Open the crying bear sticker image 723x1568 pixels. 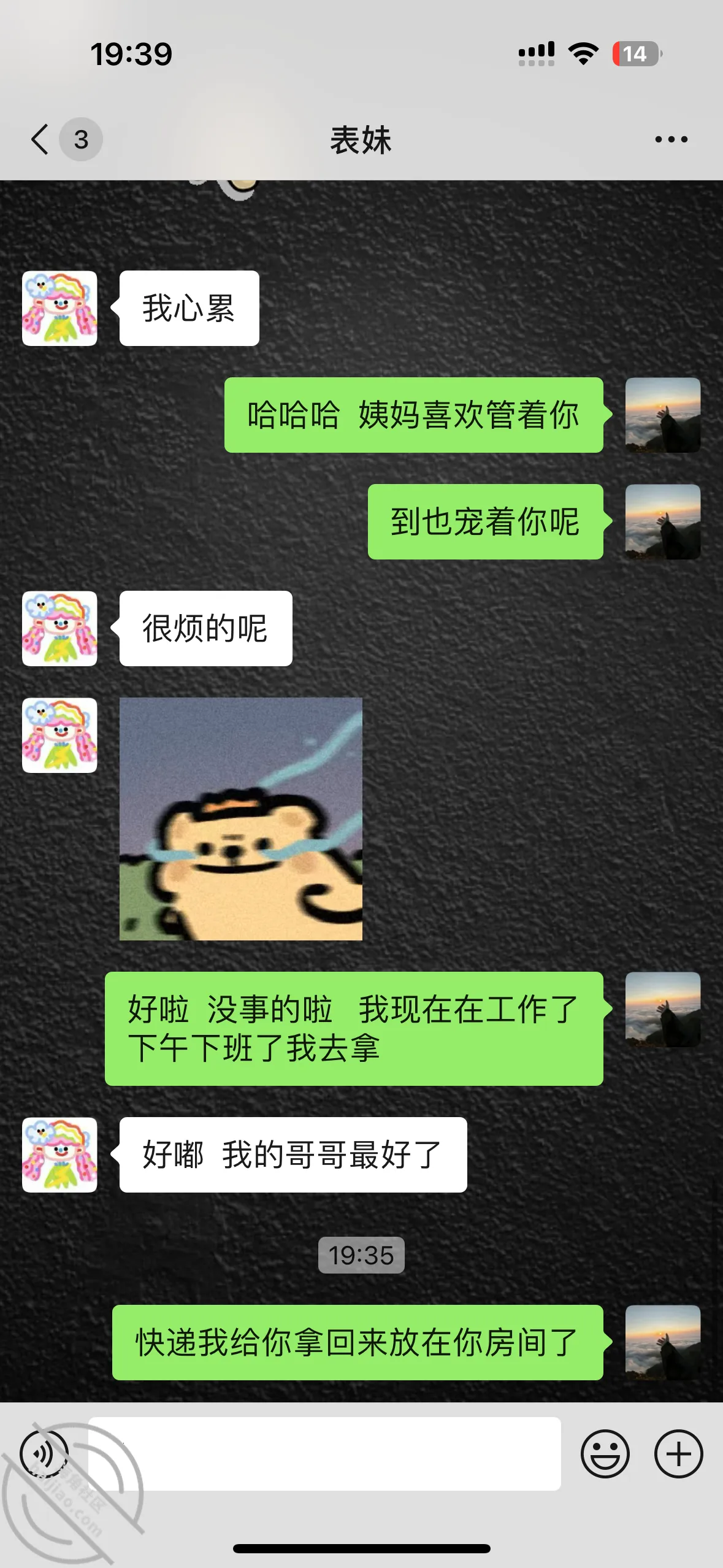[x=241, y=819]
